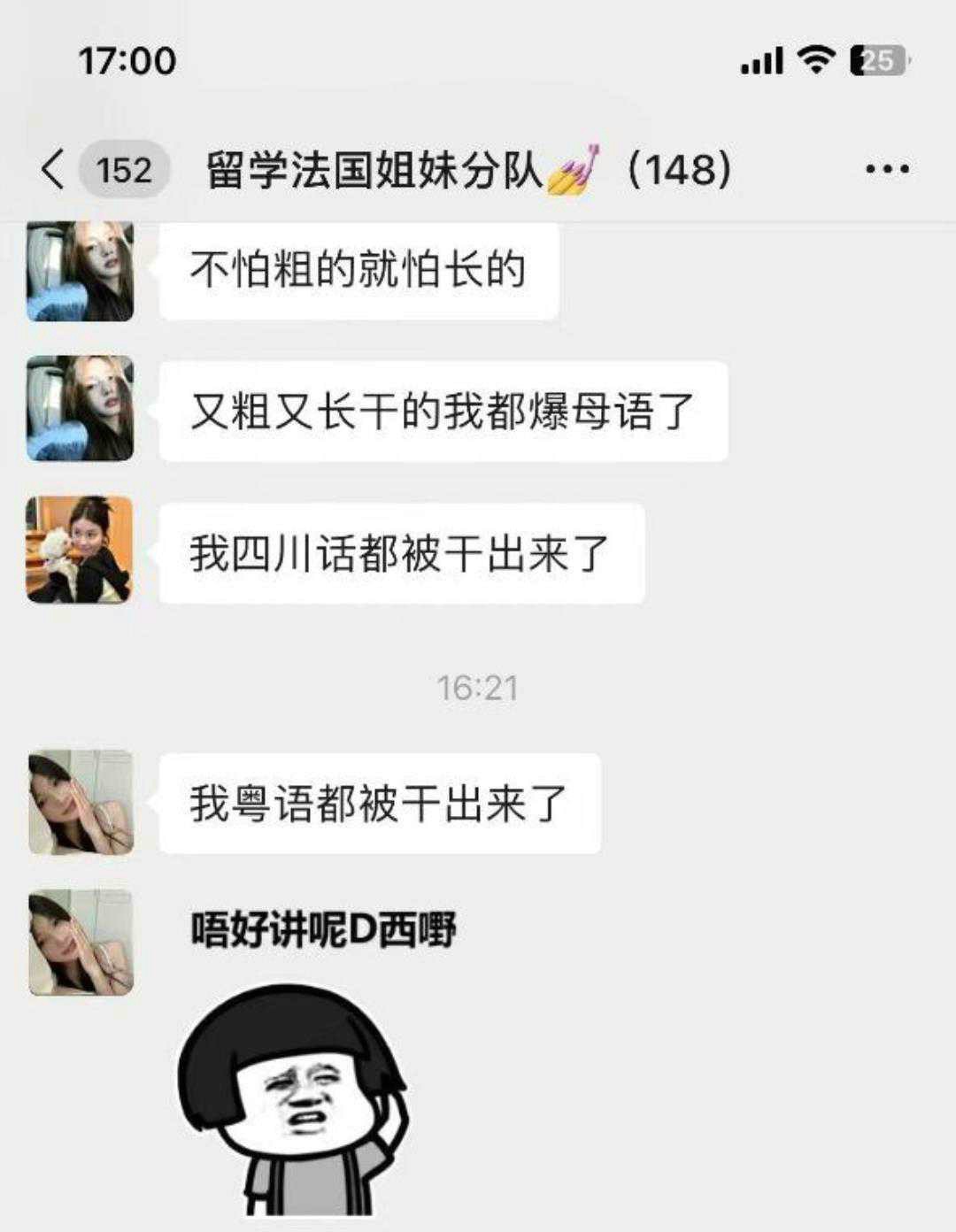Open avatar beside 我粤语都被干出来了
This screenshot has height=1232, width=956.
(81, 803)
